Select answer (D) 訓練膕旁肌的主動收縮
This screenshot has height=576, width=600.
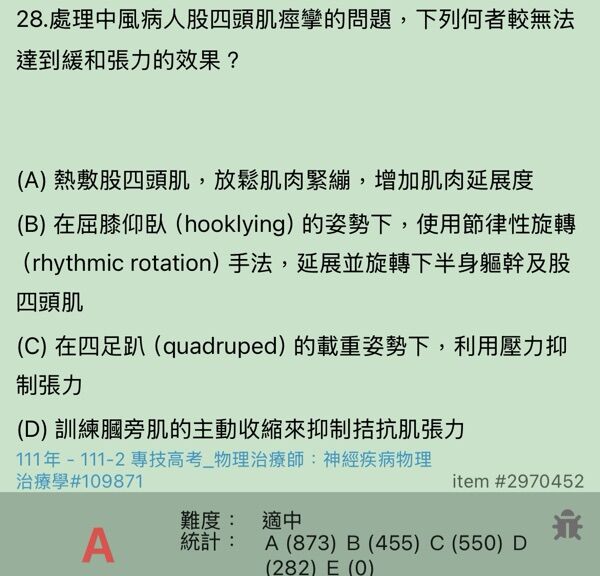click(x=241, y=429)
